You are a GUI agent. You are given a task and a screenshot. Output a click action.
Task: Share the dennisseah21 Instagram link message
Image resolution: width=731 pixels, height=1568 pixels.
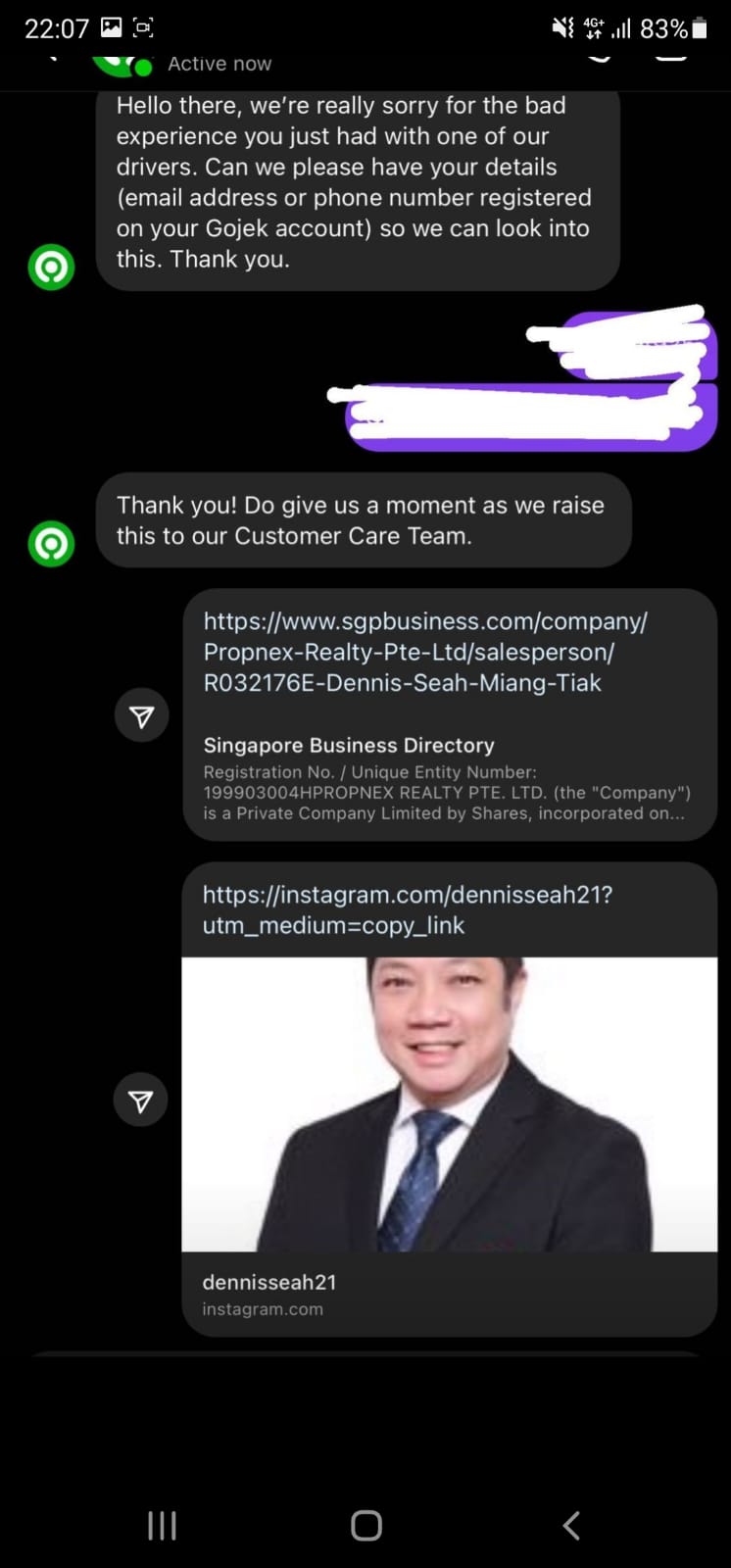(141, 1100)
